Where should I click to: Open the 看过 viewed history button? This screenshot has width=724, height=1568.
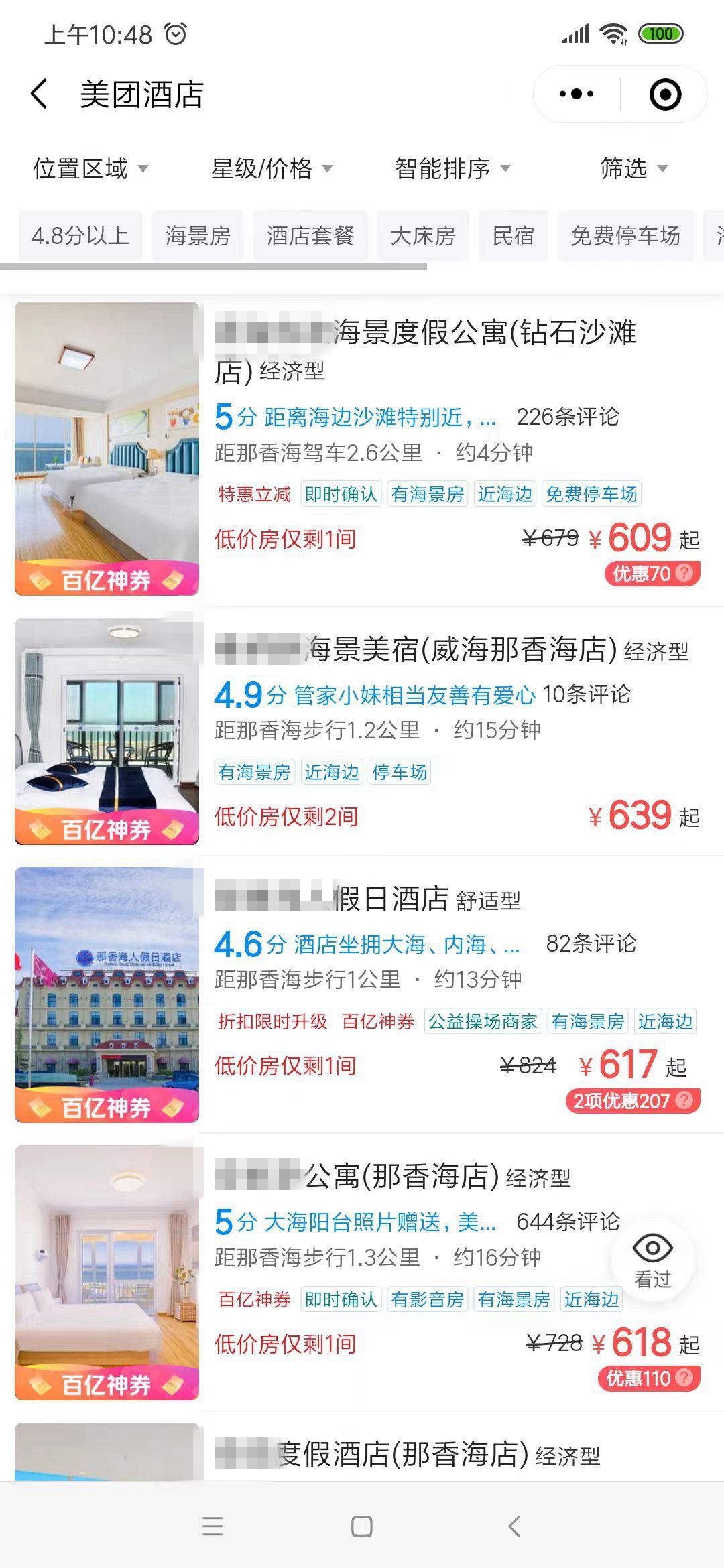[652, 1260]
